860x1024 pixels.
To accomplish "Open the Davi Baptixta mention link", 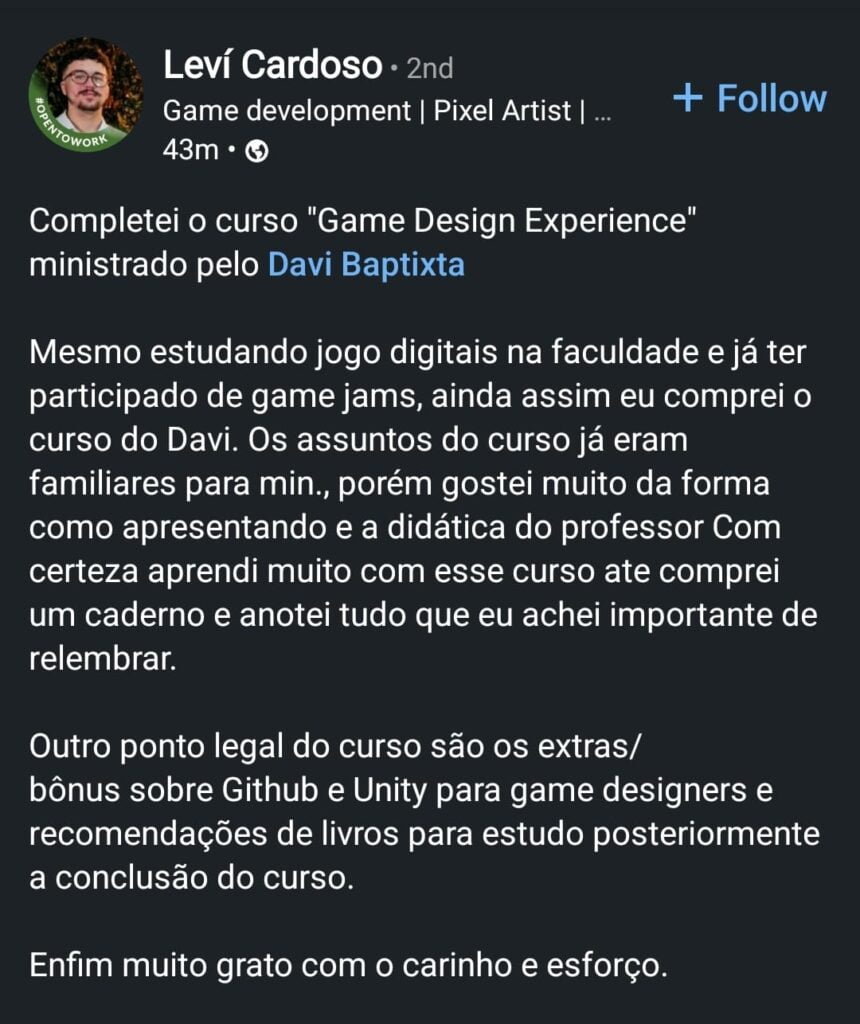I will [366, 264].
